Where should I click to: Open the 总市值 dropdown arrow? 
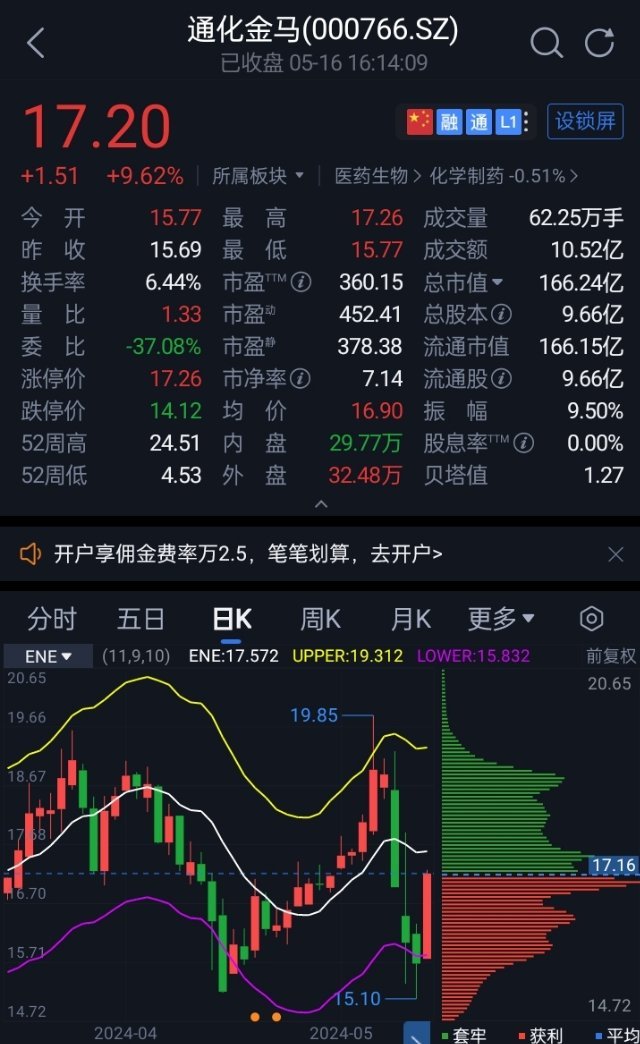click(x=497, y=282)
